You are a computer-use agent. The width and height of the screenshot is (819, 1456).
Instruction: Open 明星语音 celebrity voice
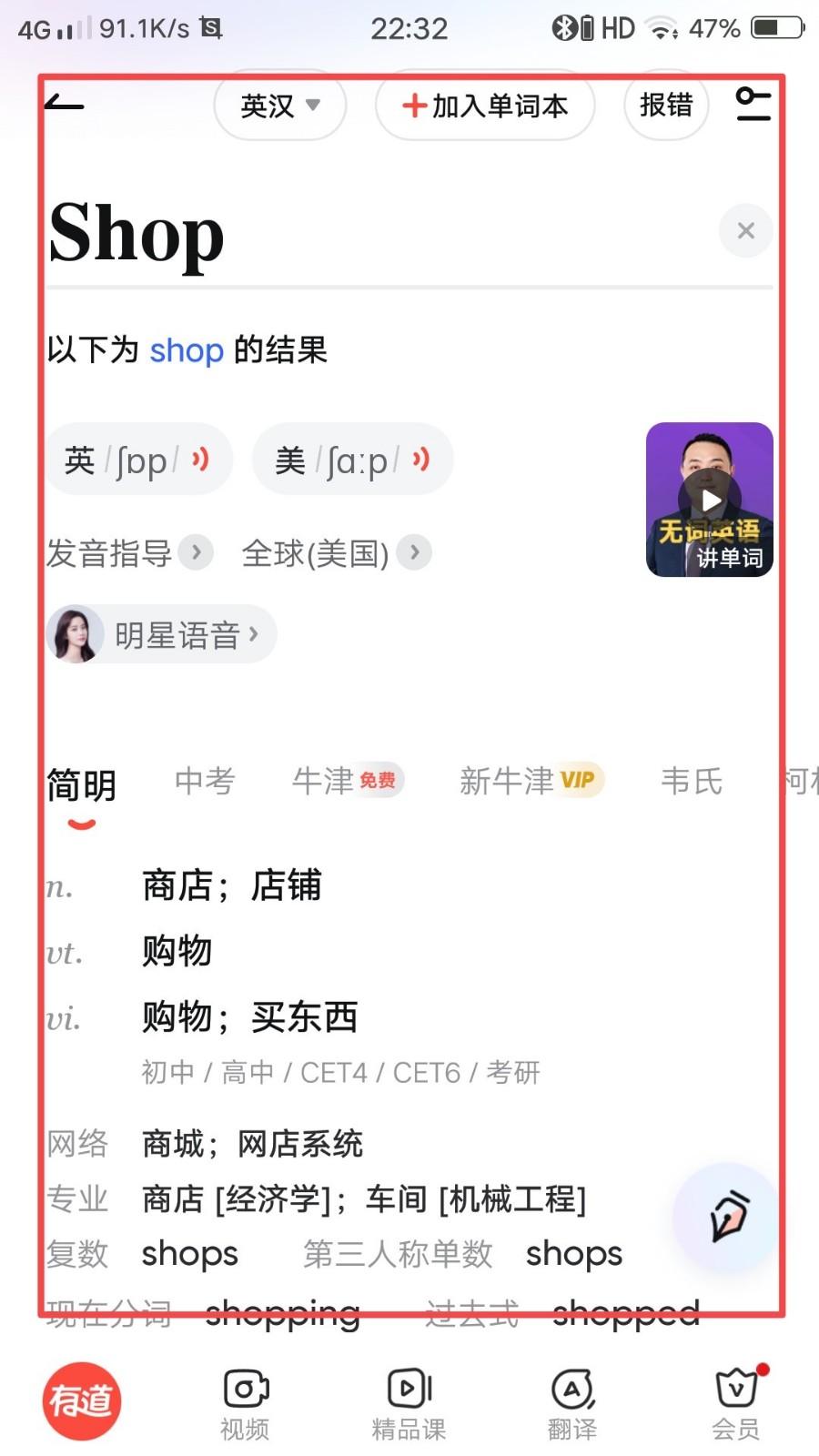[162, 634]
